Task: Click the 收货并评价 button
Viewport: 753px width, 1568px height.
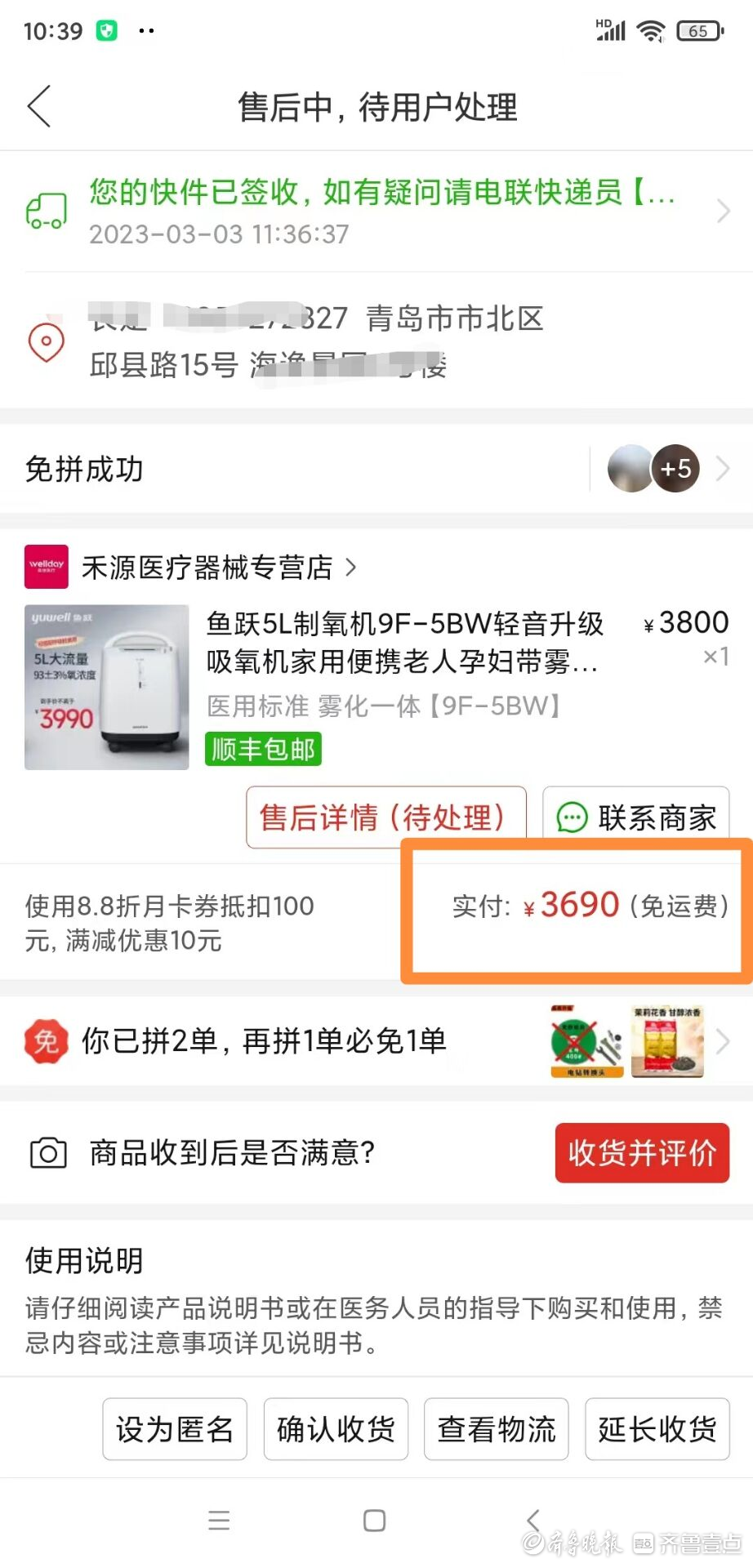Action: [641, 1153]
